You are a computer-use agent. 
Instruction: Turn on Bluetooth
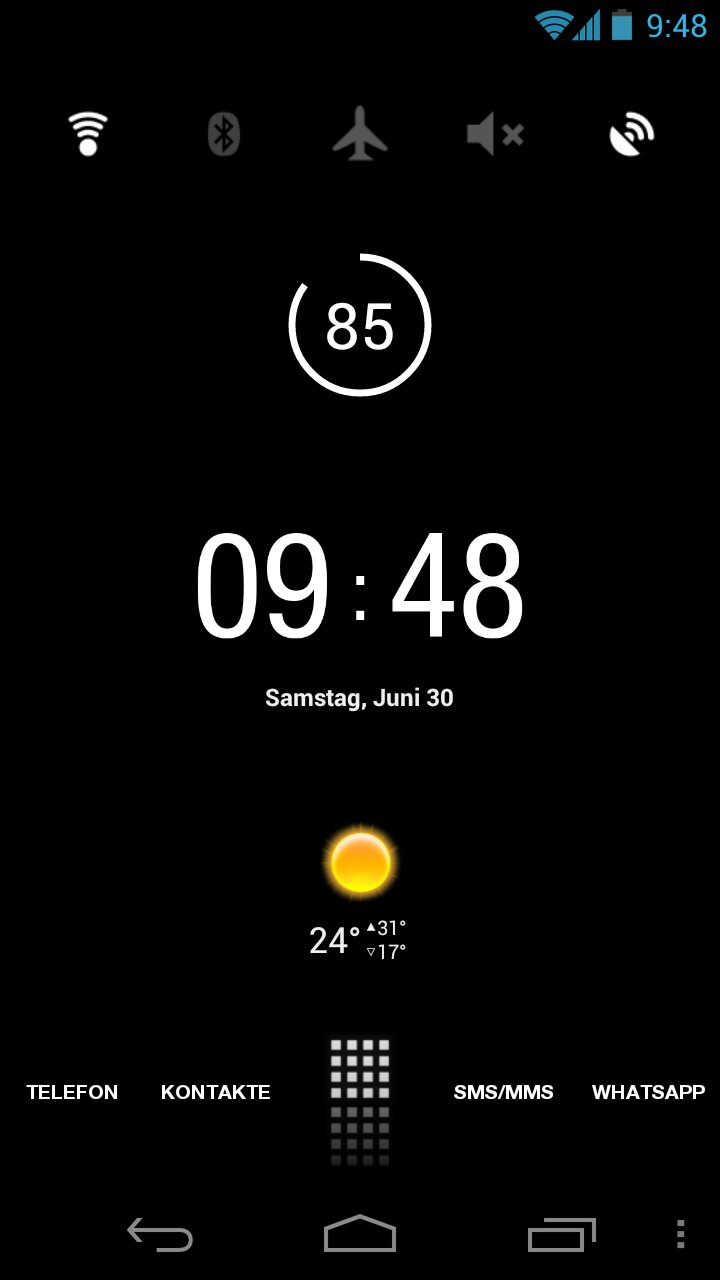[224, 133]
